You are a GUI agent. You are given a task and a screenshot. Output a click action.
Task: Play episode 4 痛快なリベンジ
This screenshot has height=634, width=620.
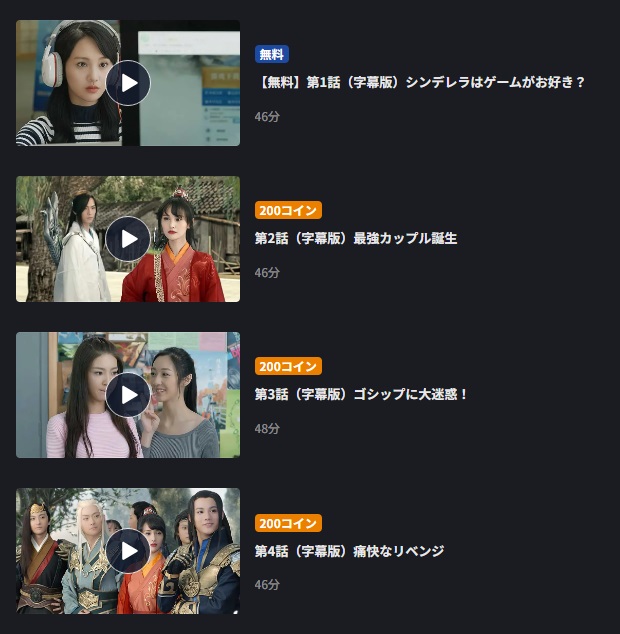point(128,551)
